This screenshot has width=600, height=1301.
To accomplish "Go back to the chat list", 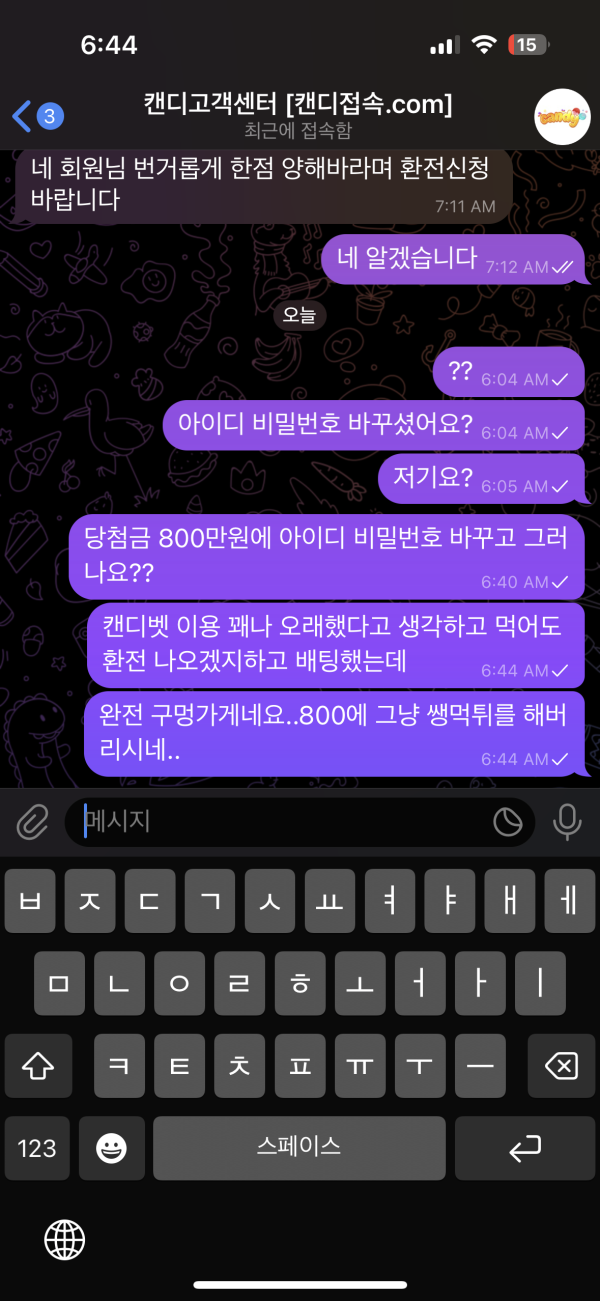I will 36,116.
